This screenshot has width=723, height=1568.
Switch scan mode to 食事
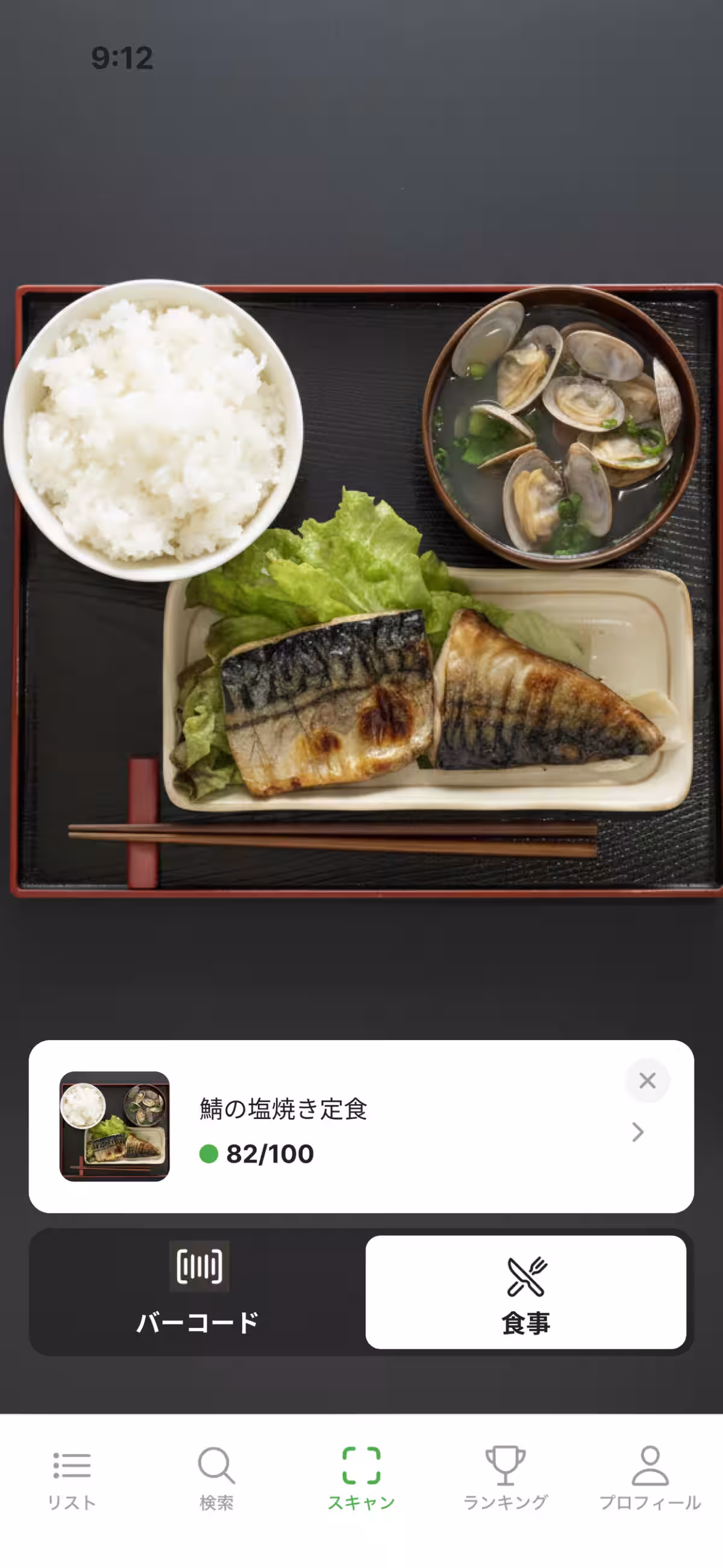pos(526,1290)
